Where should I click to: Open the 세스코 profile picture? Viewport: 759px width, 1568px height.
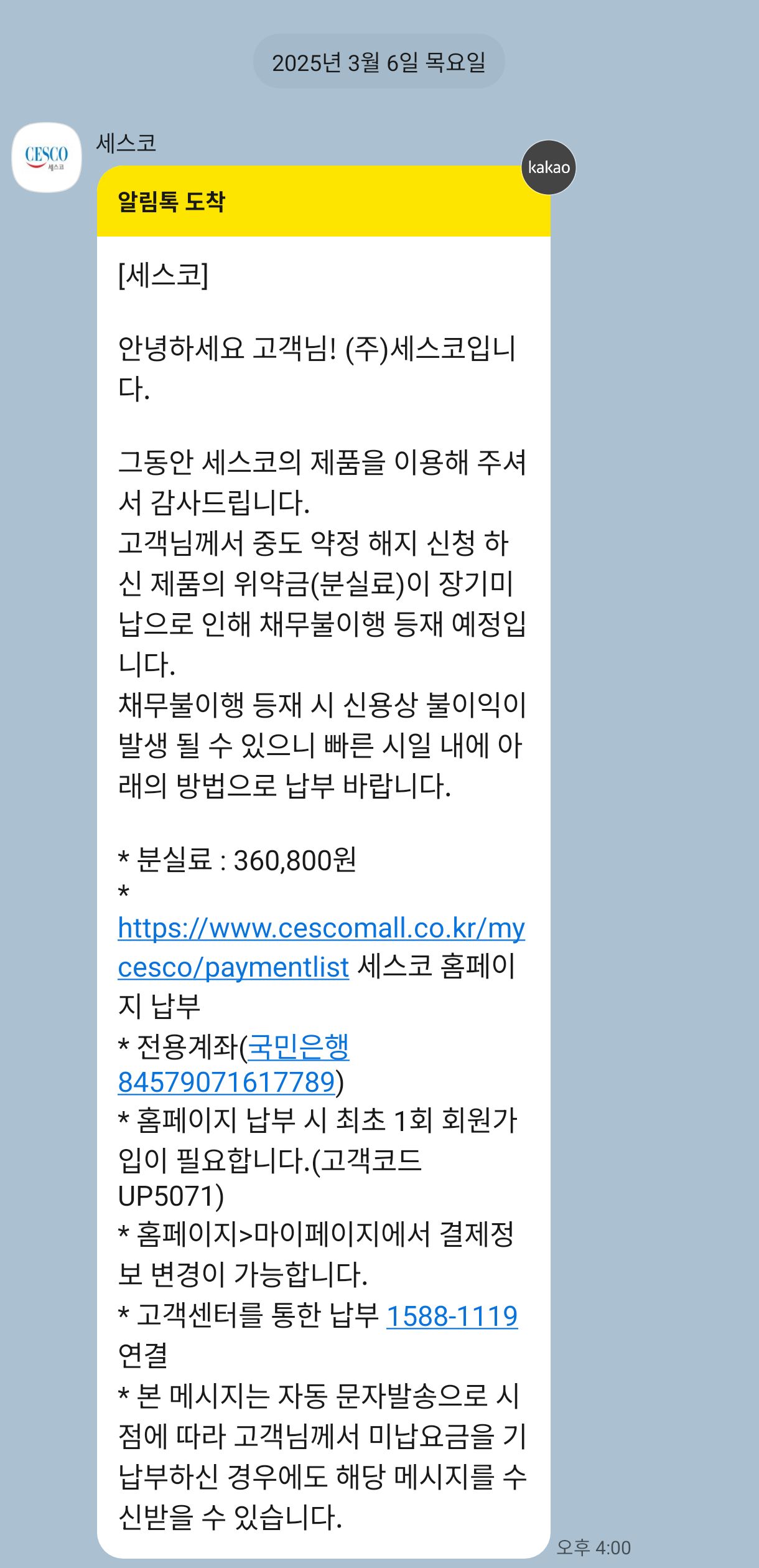pyautogui.click(x=47, y=157)
